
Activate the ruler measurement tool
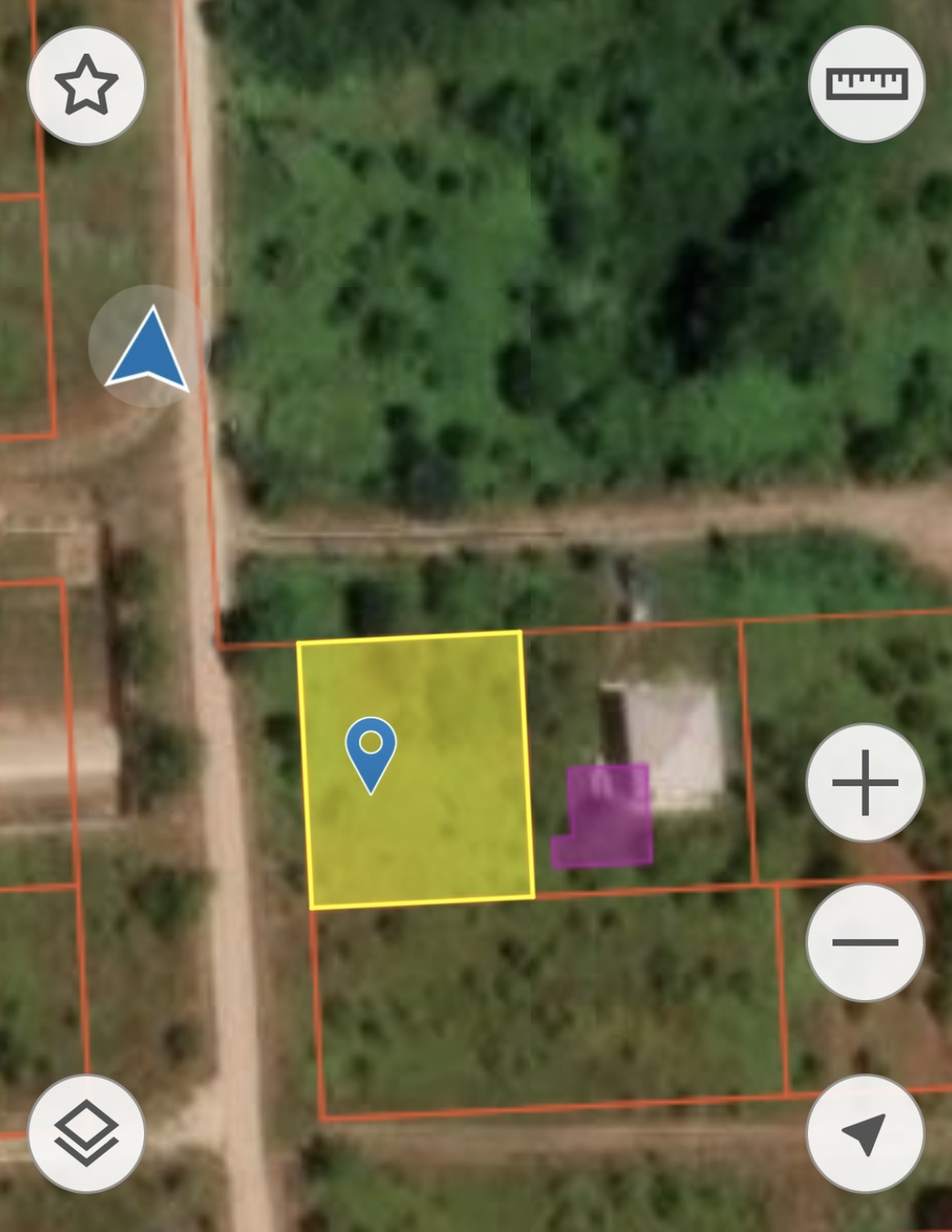[x=866, y=84]
